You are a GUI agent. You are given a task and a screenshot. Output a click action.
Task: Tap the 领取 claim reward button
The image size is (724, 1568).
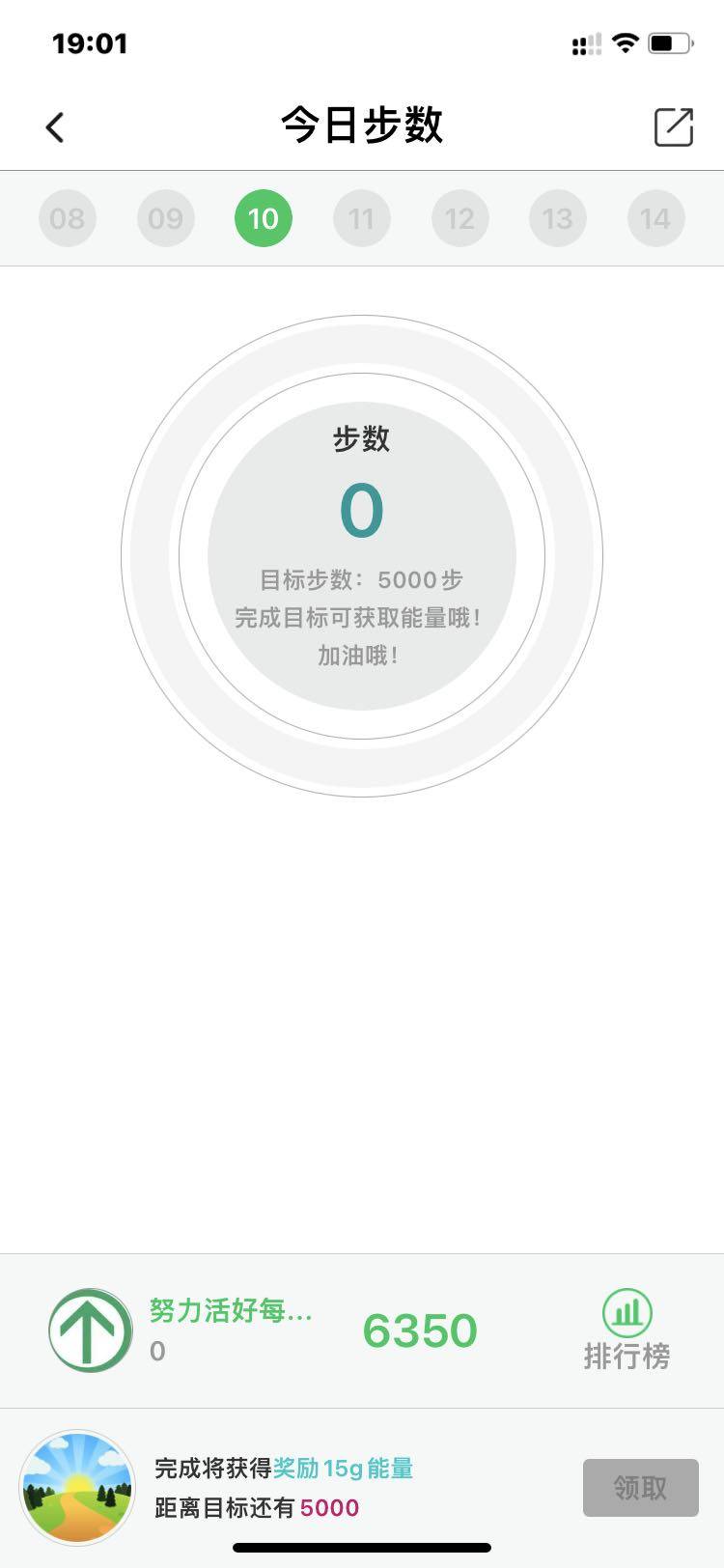pos(640,1488)
